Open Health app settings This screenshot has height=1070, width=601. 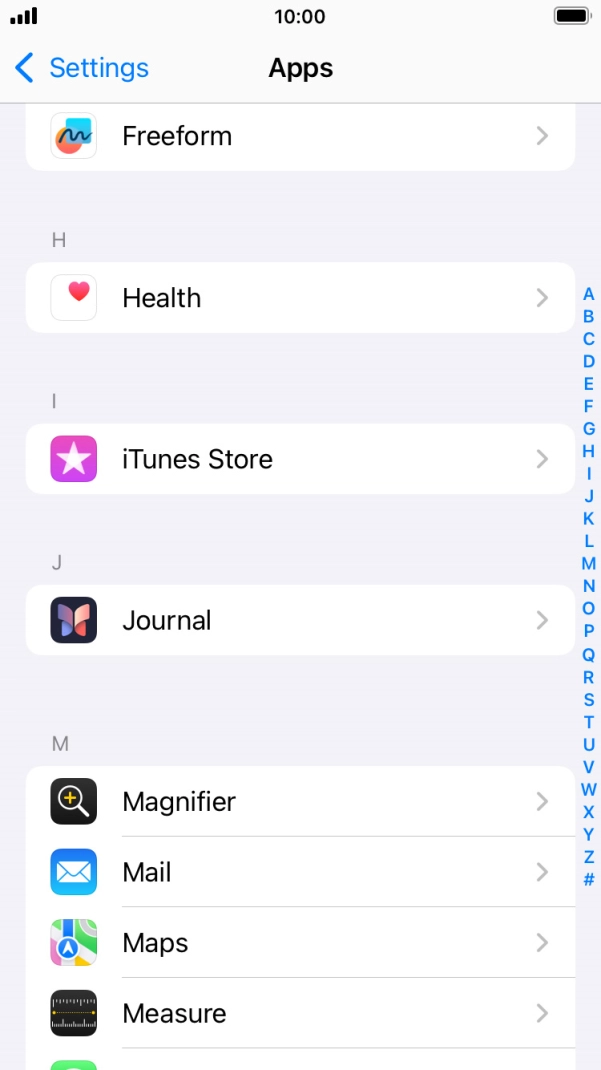[x=300, y=298]
